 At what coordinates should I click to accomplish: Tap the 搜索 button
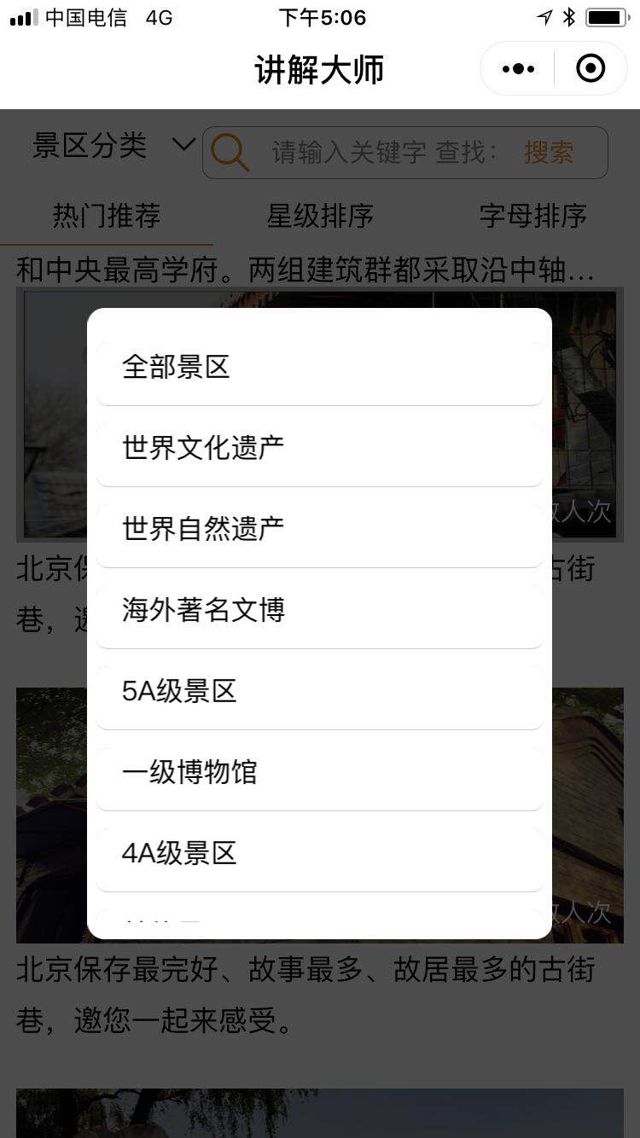(549, 152)
